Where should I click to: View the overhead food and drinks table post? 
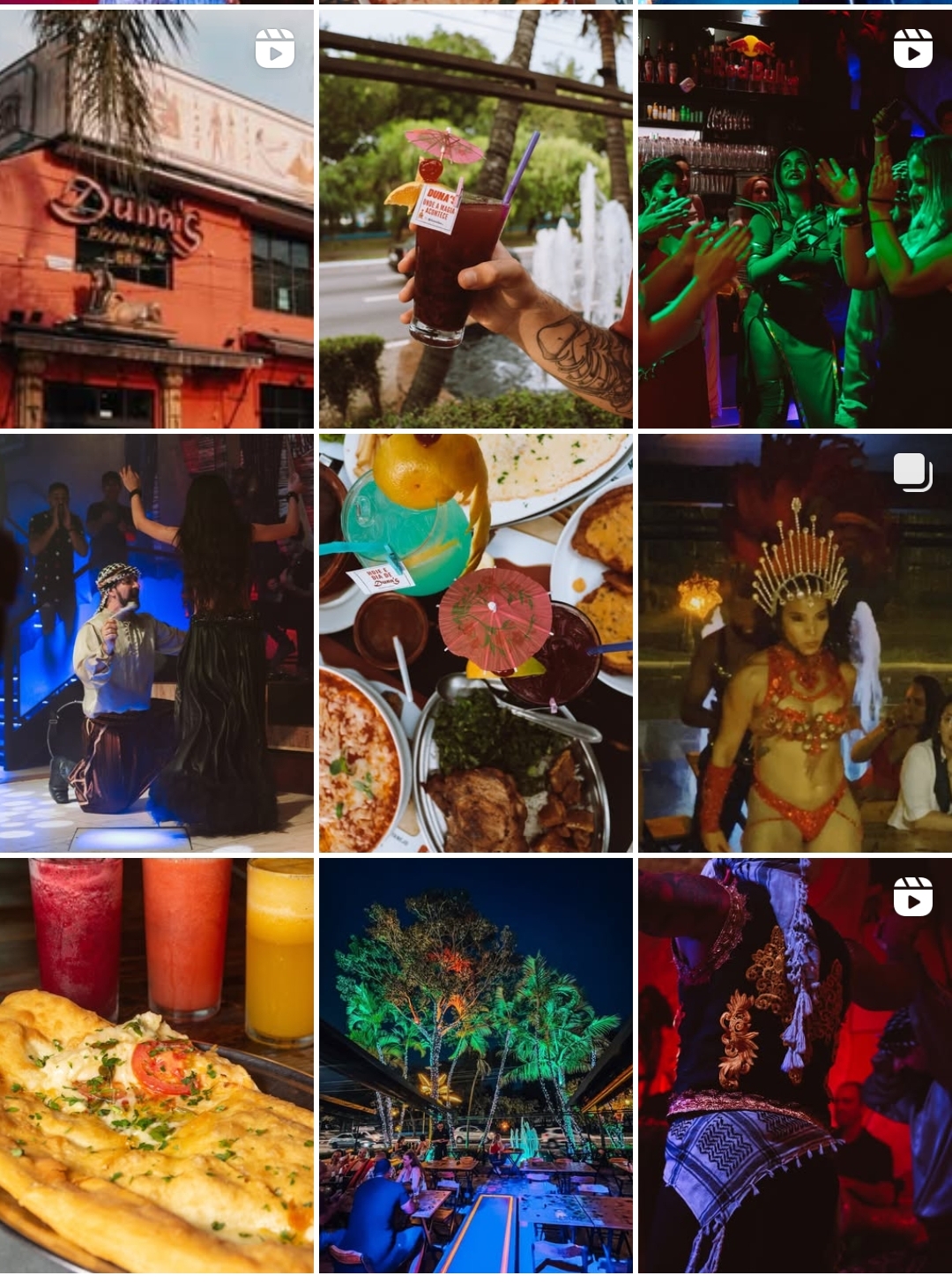click(x=476, y=643)
